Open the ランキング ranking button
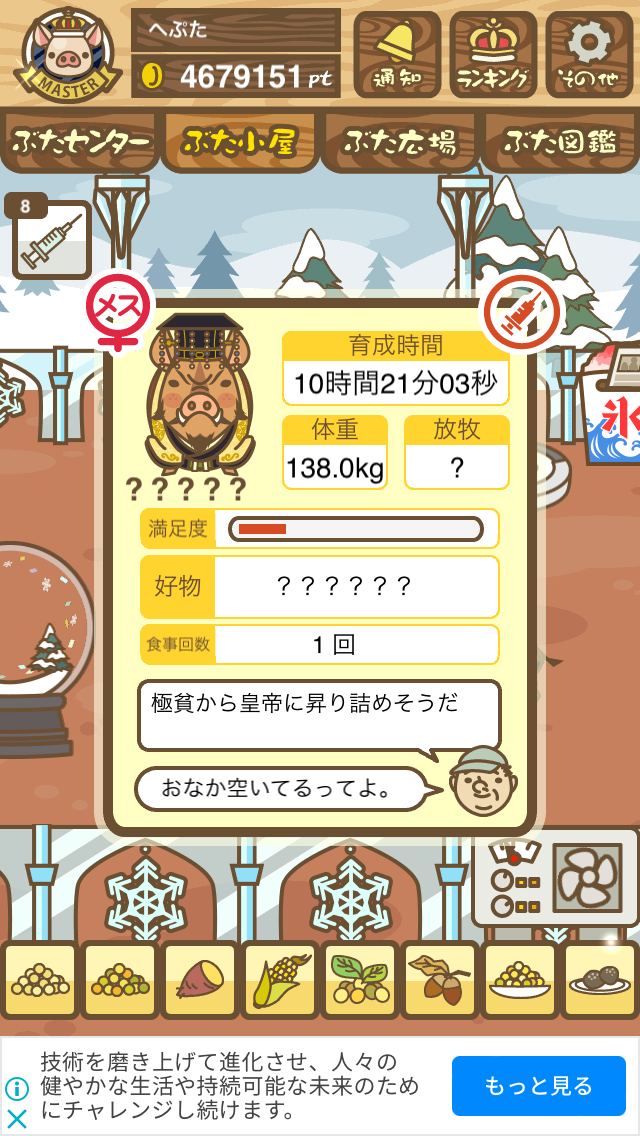Viewport: 640px width, 1136px height. point(493,54)
